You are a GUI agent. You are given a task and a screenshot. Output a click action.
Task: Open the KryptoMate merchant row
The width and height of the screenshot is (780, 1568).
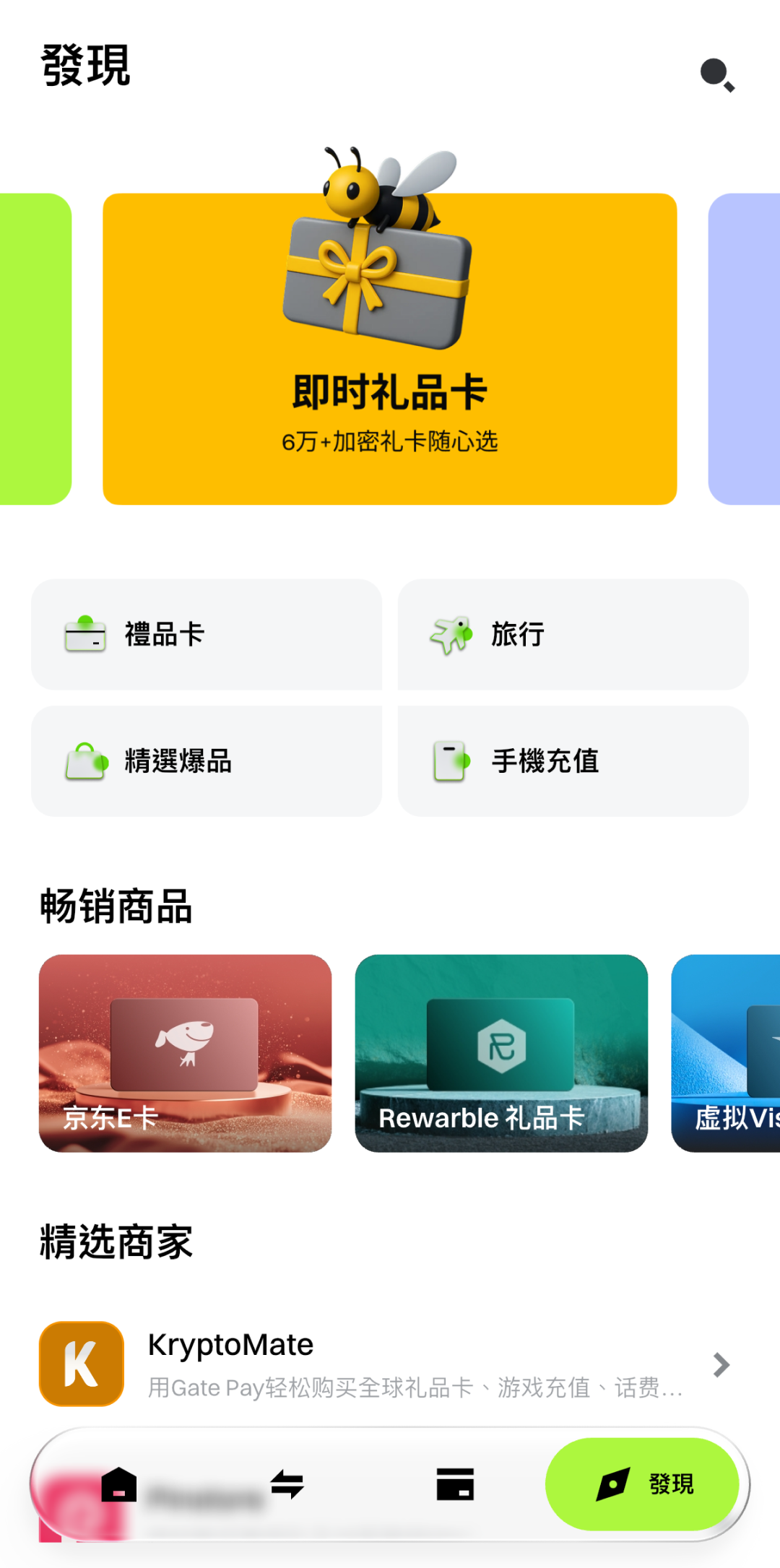tap(389, 1364)
